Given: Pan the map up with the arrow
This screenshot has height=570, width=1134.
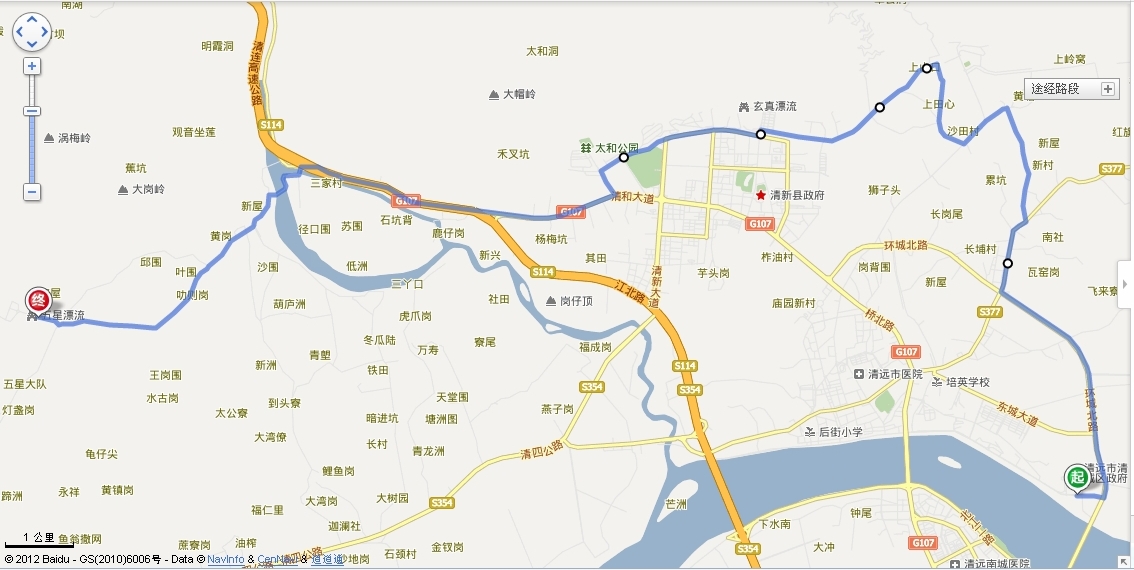Looking at the screenshot, I should pyautogui.click(x=32, y=20).
